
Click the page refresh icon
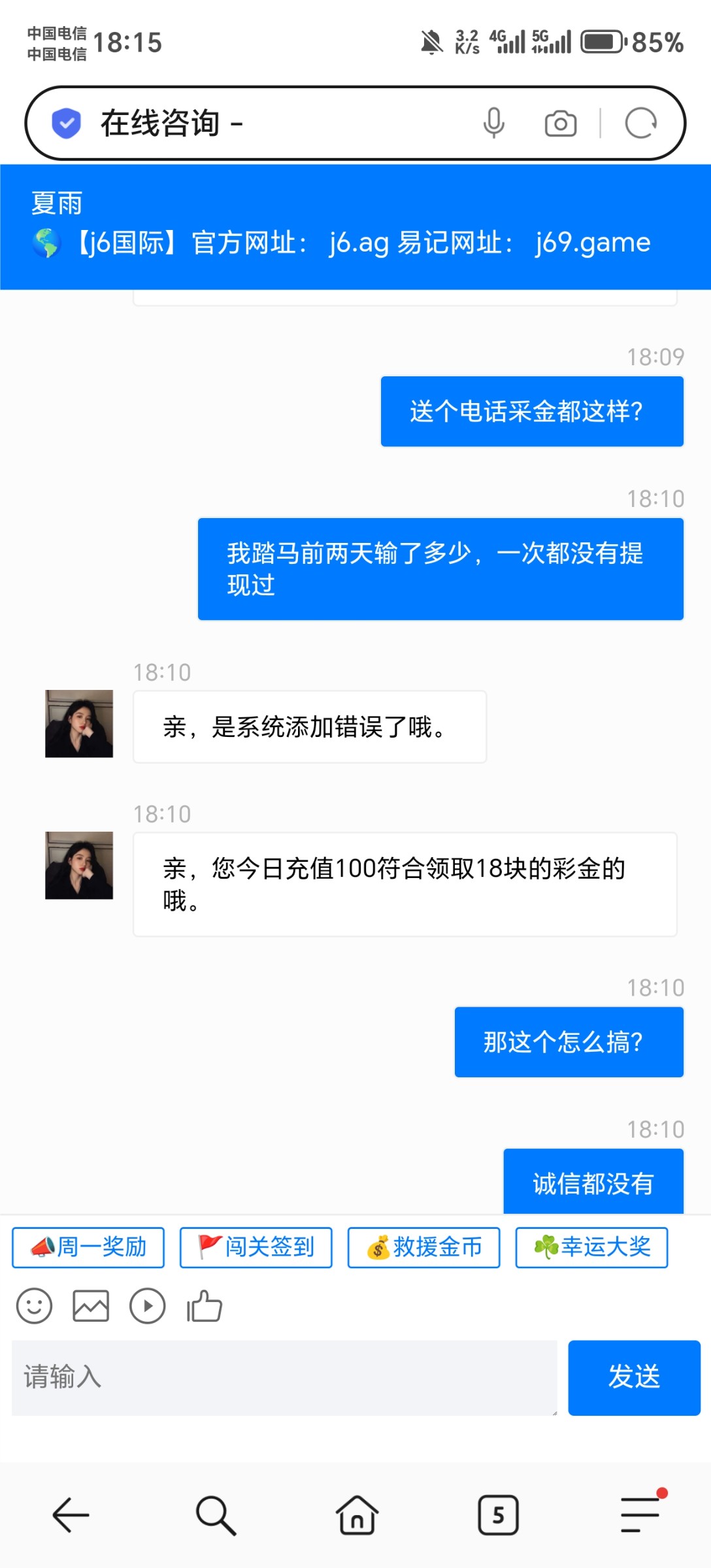640,122
